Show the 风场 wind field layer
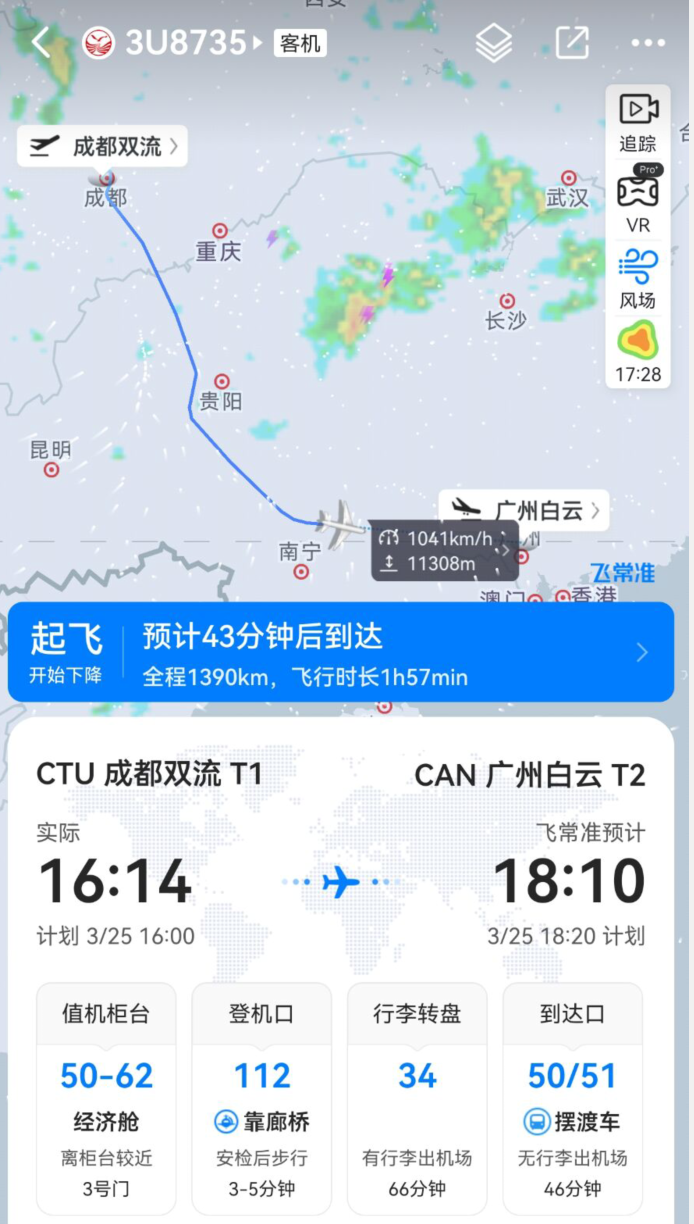Viewport: 694px width, 1224px height. (x=637, y=278)
